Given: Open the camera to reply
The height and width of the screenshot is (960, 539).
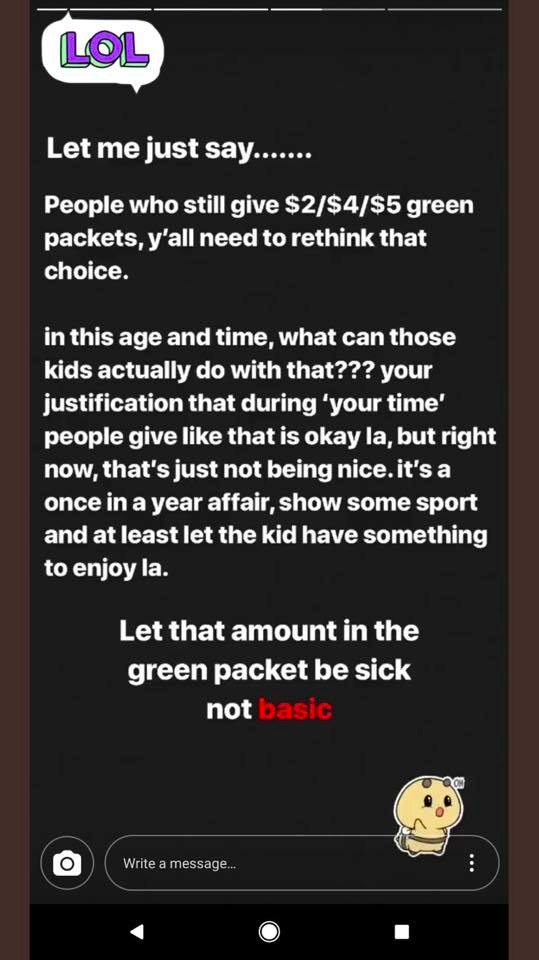Looking at the screenshot, I should tap(67, 863).
